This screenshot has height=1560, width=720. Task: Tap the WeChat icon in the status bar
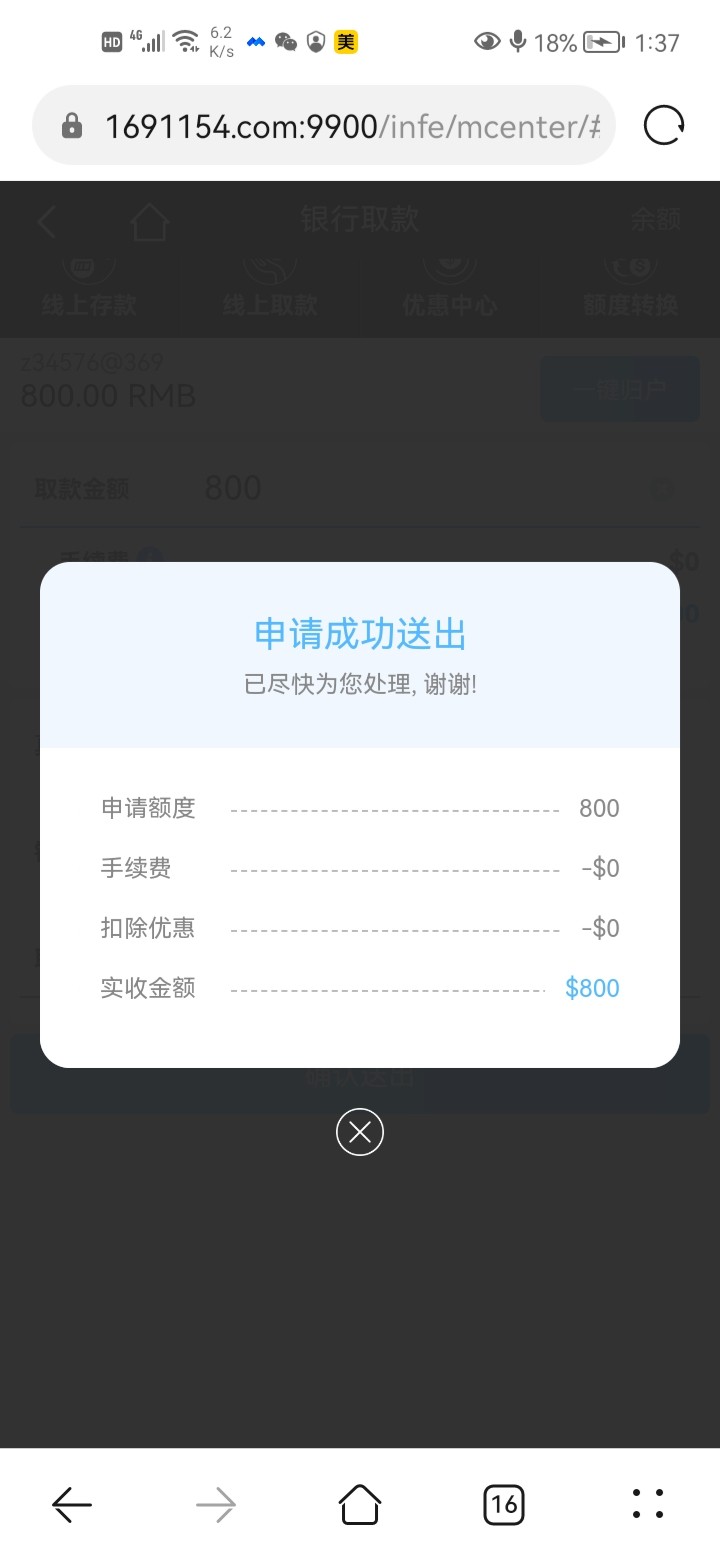pyautogui.click(x=287, y=42)
